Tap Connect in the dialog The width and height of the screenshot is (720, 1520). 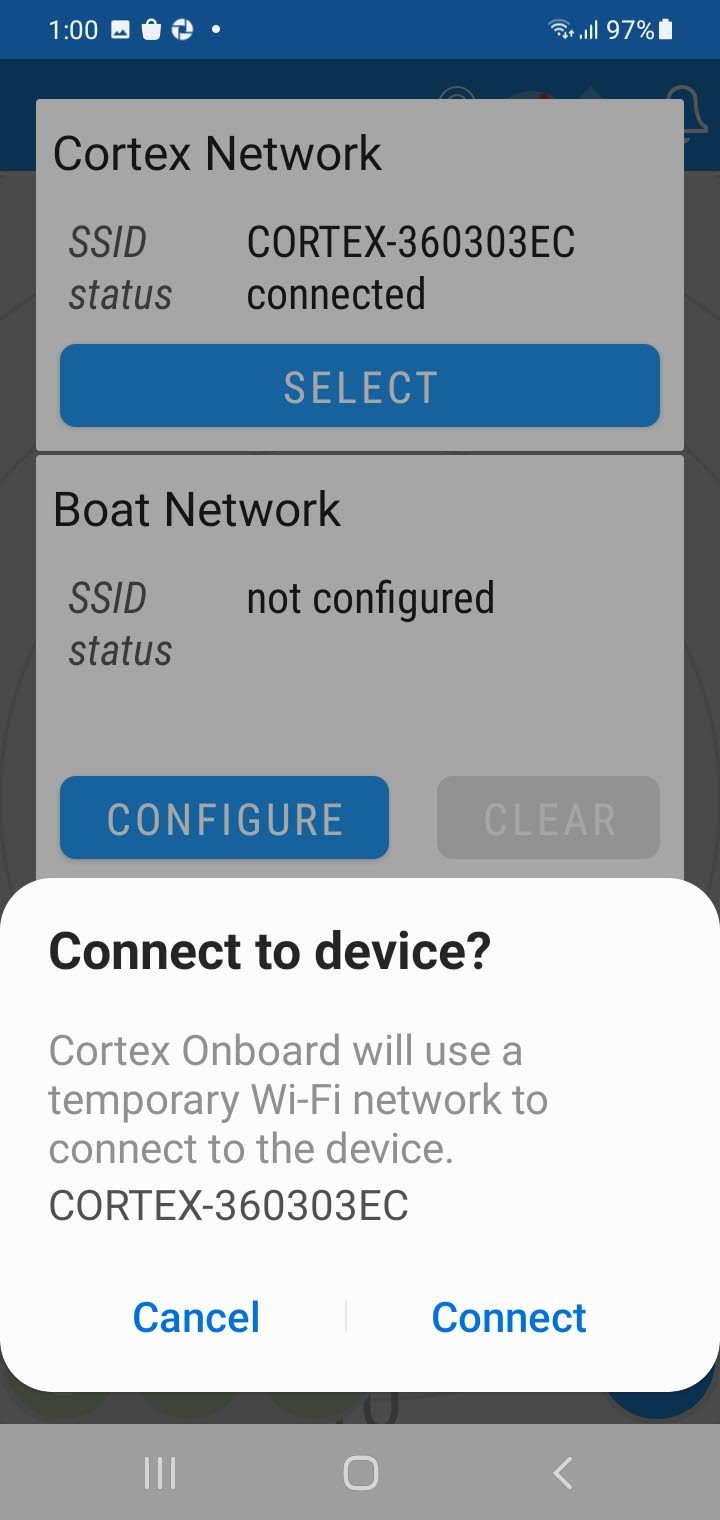(x=508, y=1317)
